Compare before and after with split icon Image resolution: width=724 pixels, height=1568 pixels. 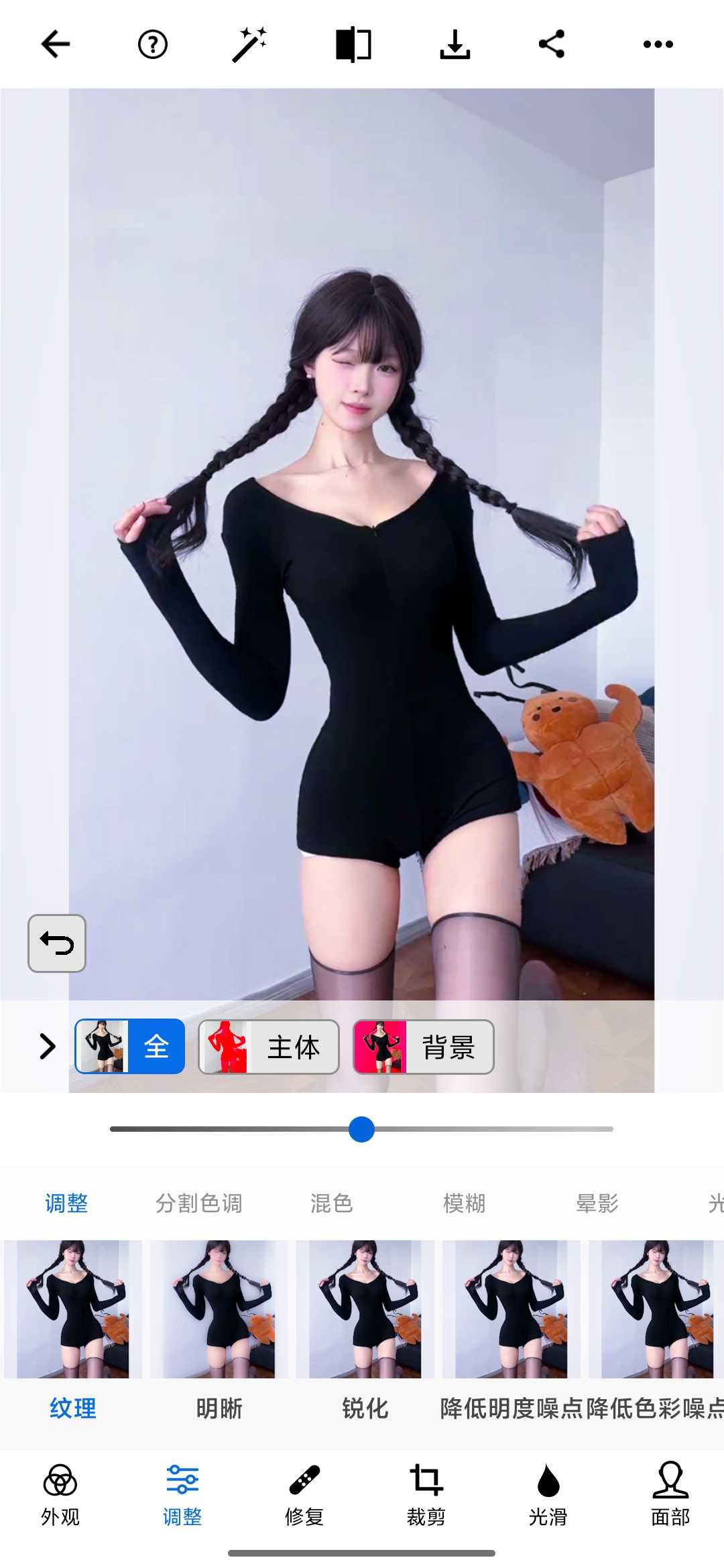(353, 44)
